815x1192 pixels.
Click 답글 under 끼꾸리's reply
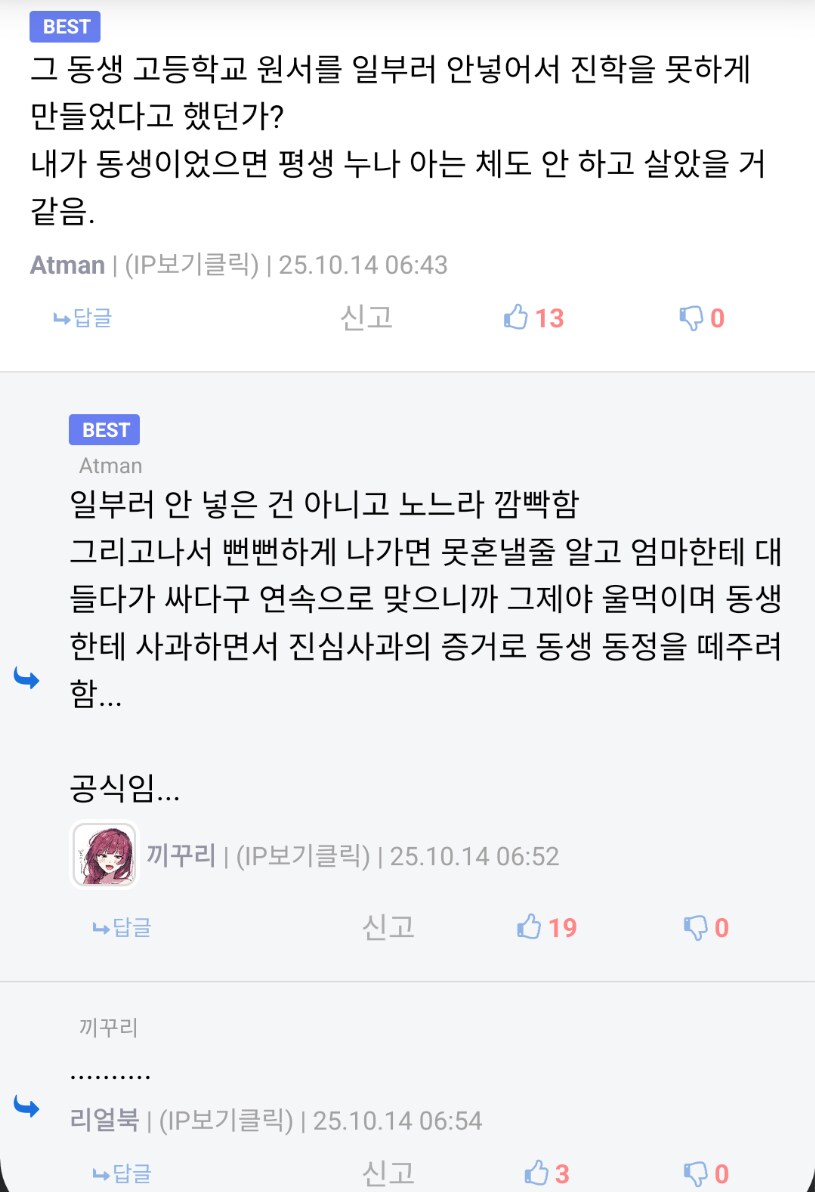tap(119, 927)
